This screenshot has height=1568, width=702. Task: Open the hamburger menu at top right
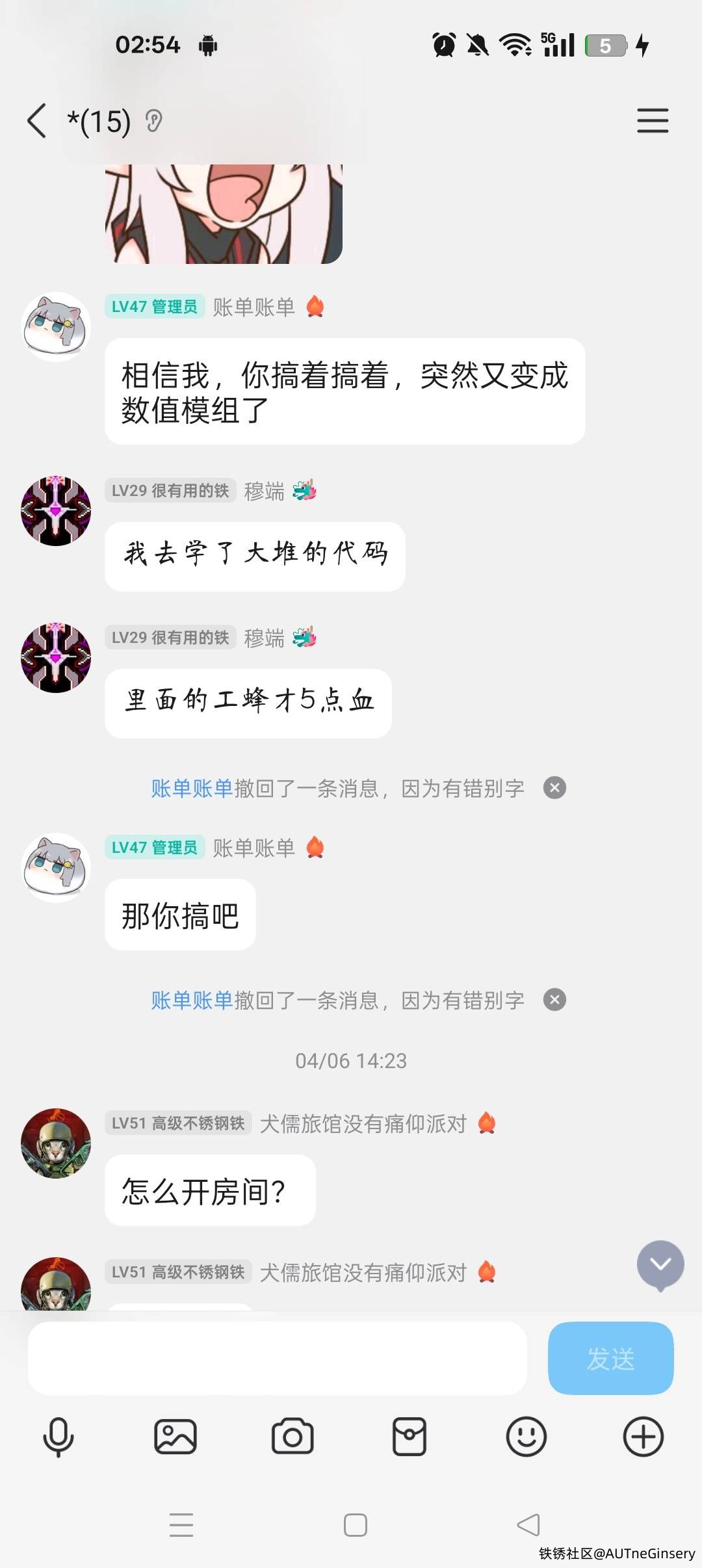[x=651, y=121]
